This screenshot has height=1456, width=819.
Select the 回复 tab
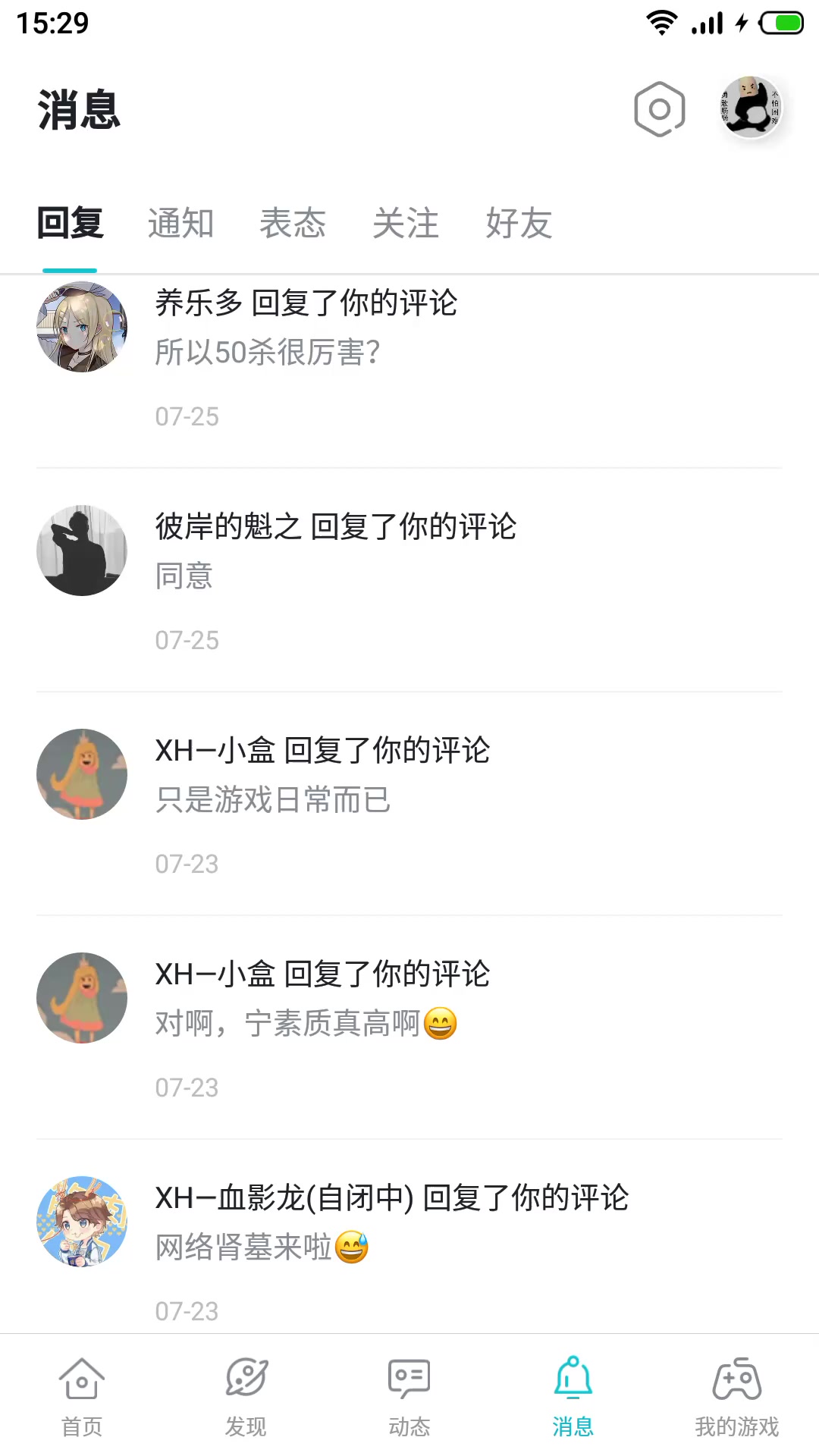(x=70, y=224)
